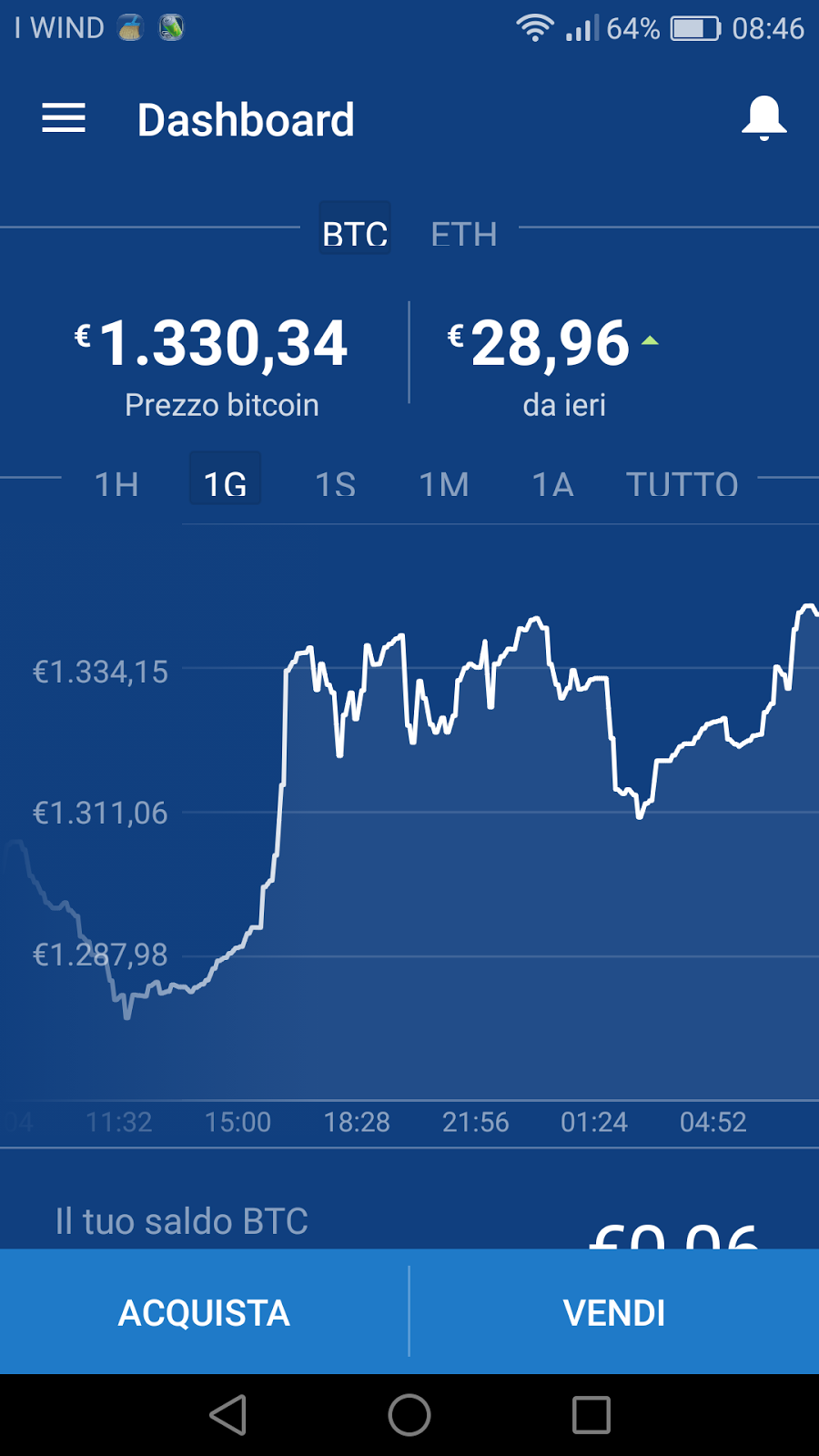This screenshot has width=819, height=1456.
Task: Switch chart to 1S range
Action: 335,483
